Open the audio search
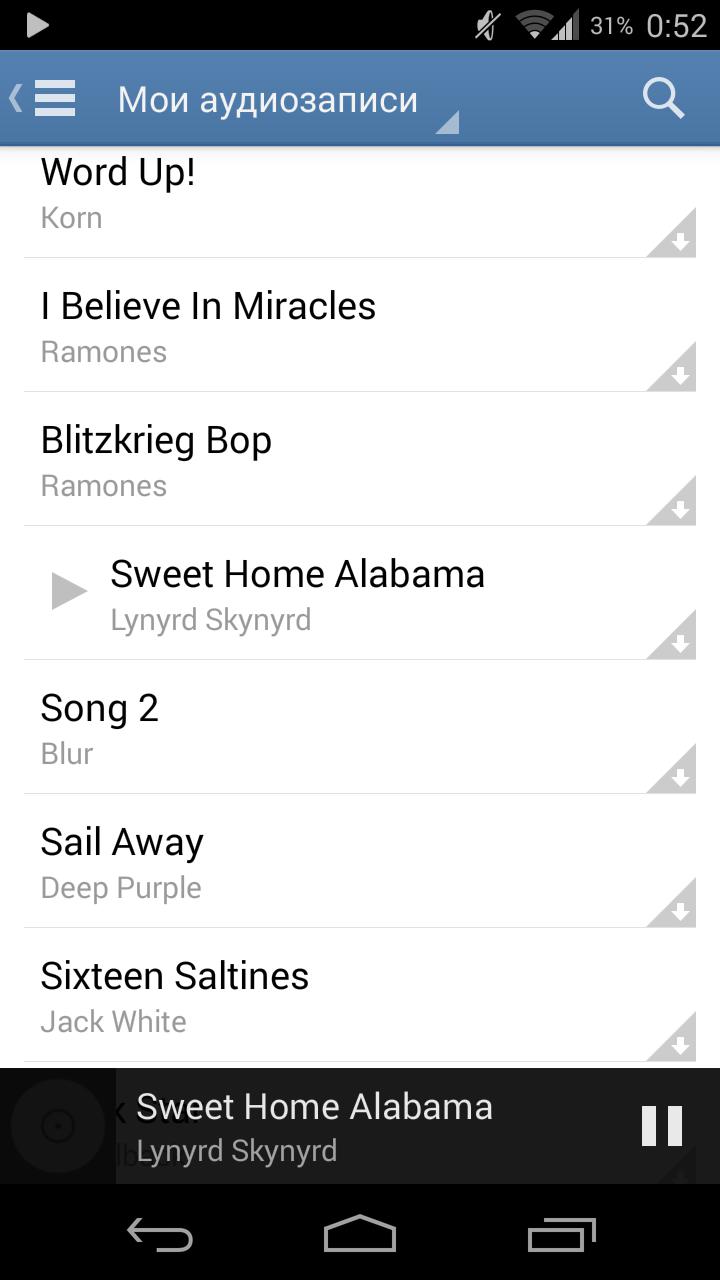Screen dimensions: 720x1280 click(x=662, y=99)
